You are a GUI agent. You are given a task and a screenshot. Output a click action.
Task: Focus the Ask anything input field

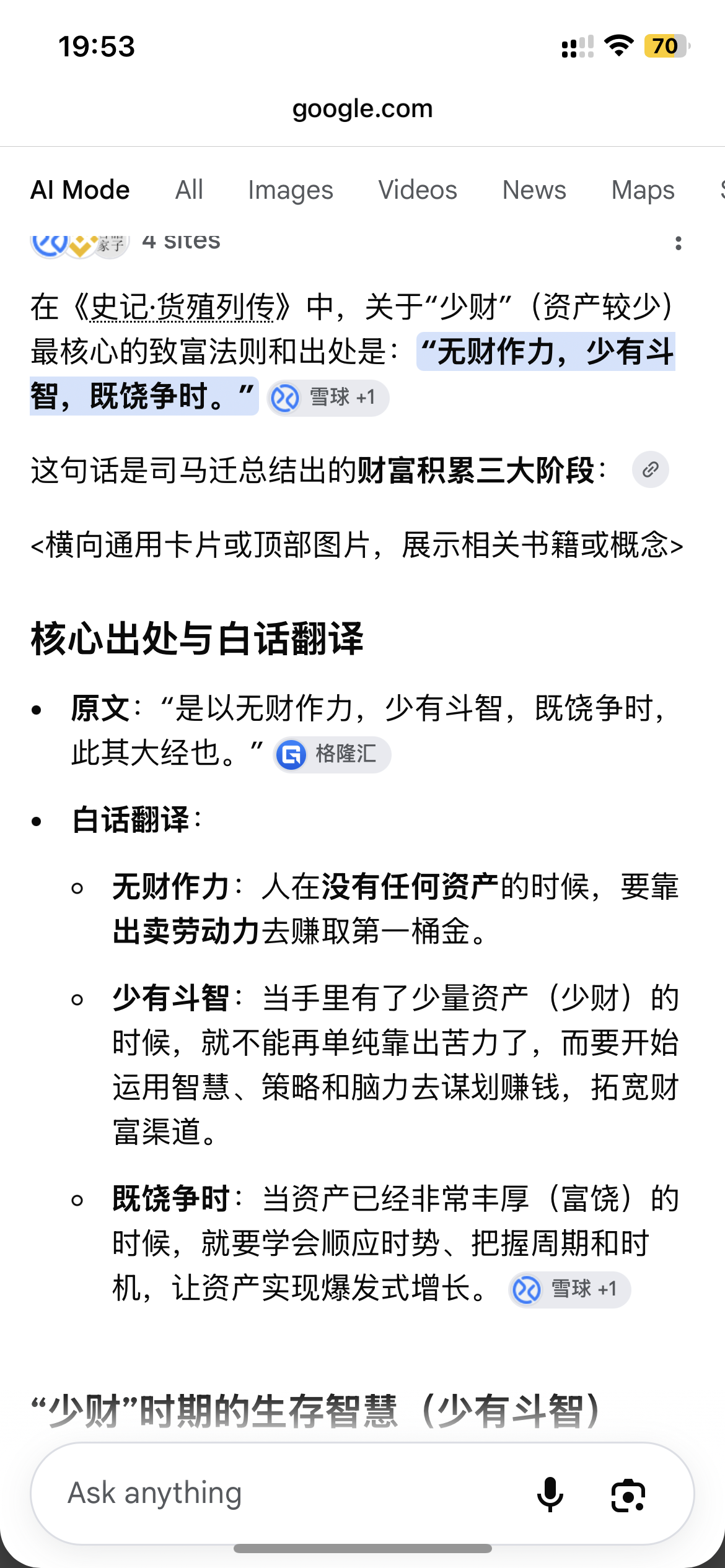pos(291,1493)
